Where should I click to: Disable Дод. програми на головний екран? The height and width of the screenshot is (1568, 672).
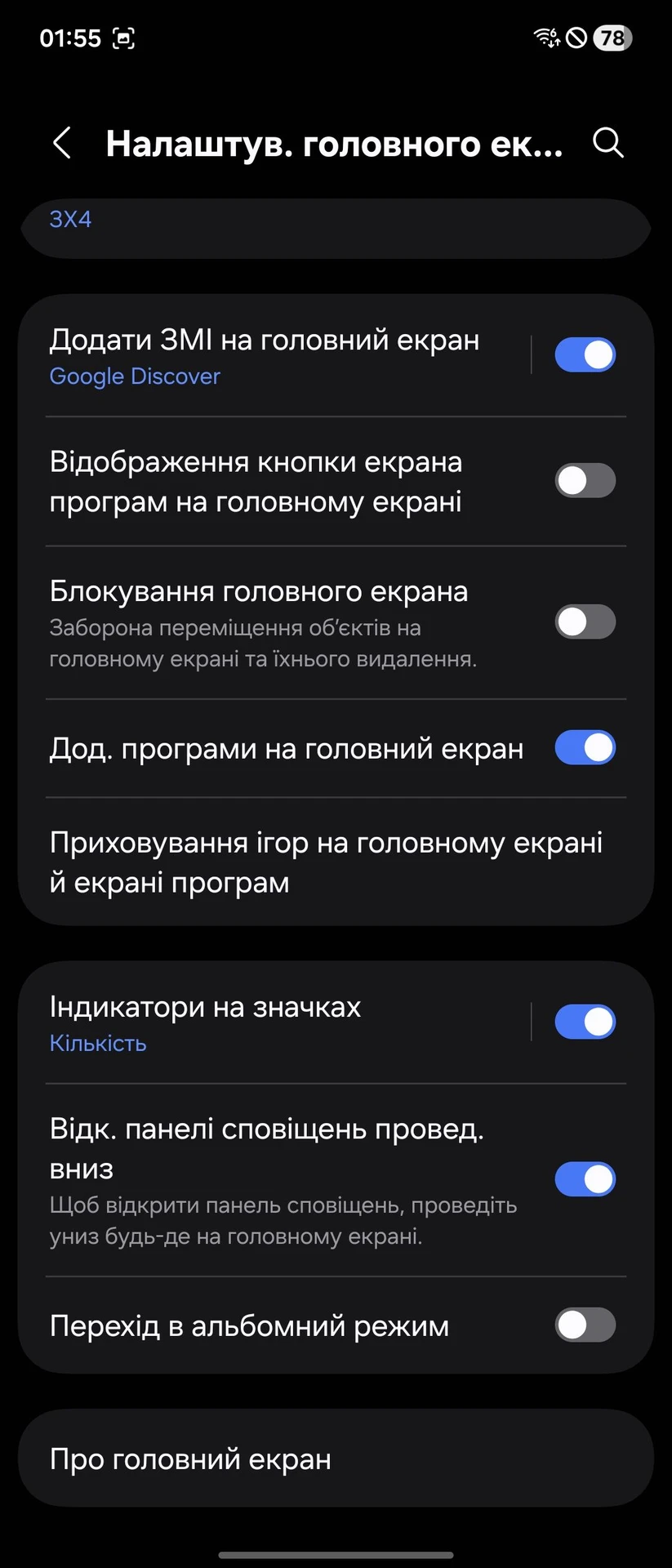[585, 748]
